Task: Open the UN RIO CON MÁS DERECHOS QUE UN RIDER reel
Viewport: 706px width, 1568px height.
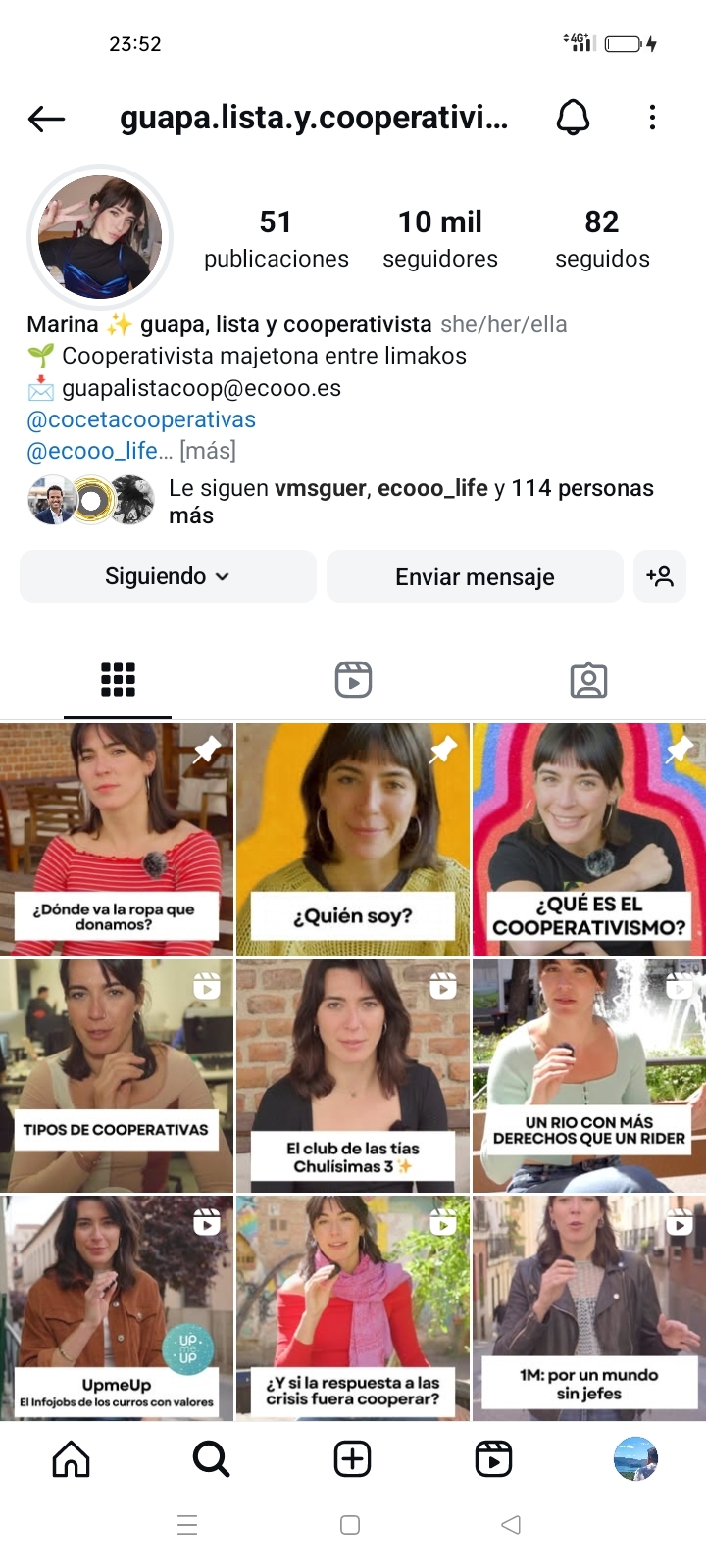Action: click(x=589, y=1076)
